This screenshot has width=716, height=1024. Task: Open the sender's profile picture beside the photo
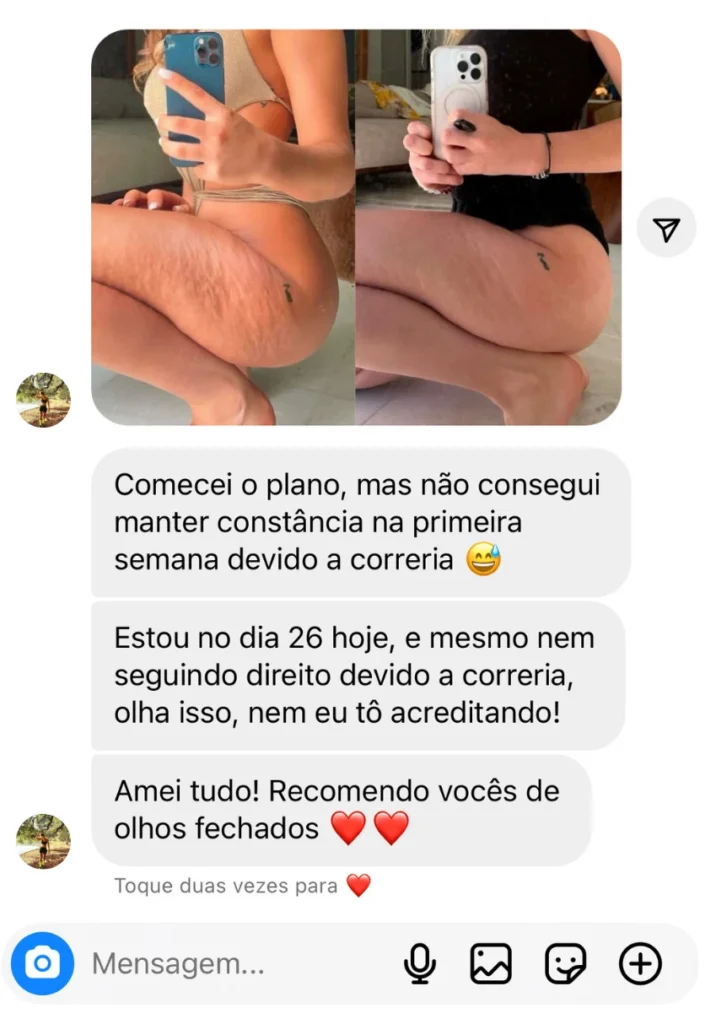pos(43,401)
